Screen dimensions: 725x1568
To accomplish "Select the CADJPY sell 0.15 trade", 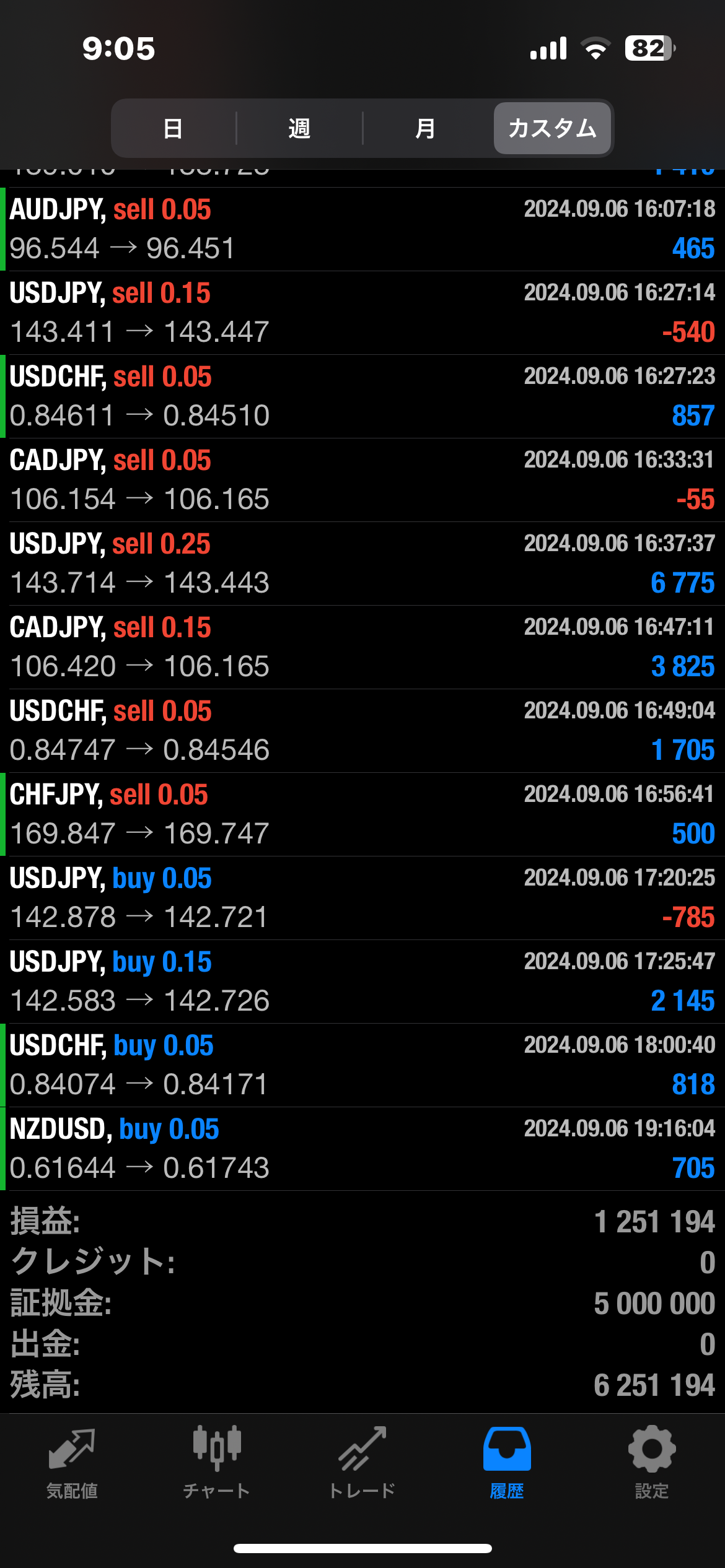I will (362, 647).
